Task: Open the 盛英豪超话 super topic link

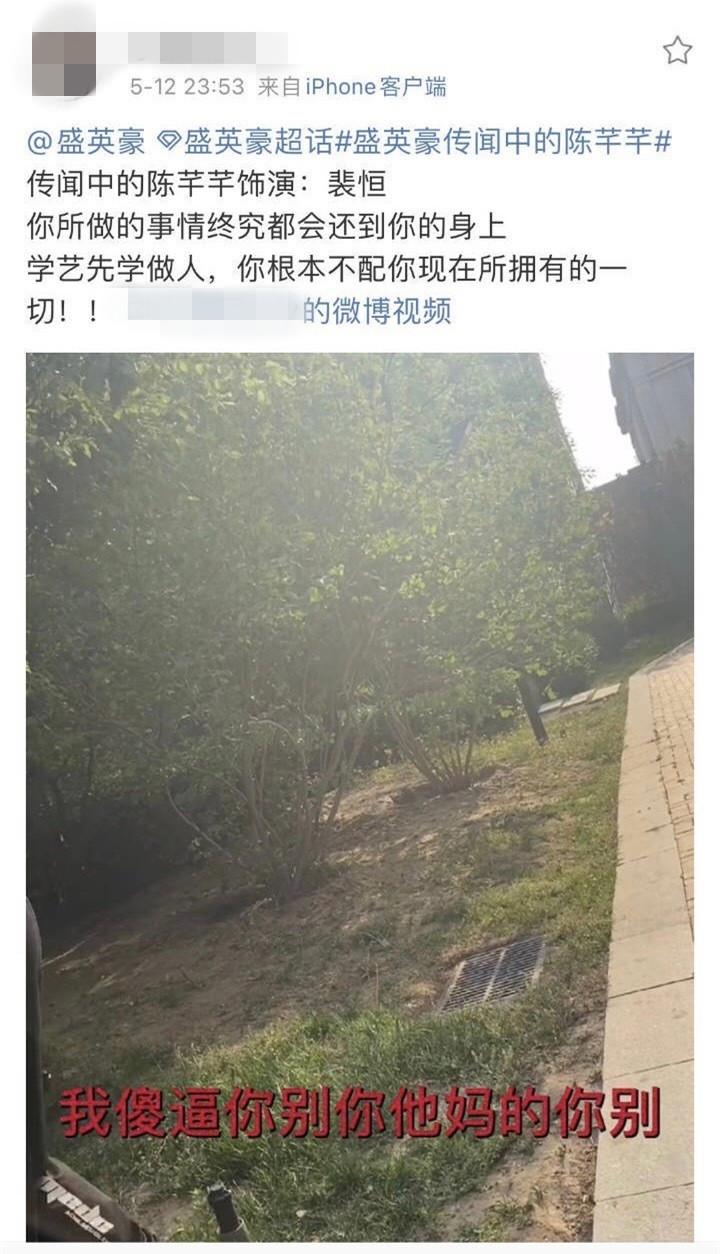Action: tap(245, 143)
